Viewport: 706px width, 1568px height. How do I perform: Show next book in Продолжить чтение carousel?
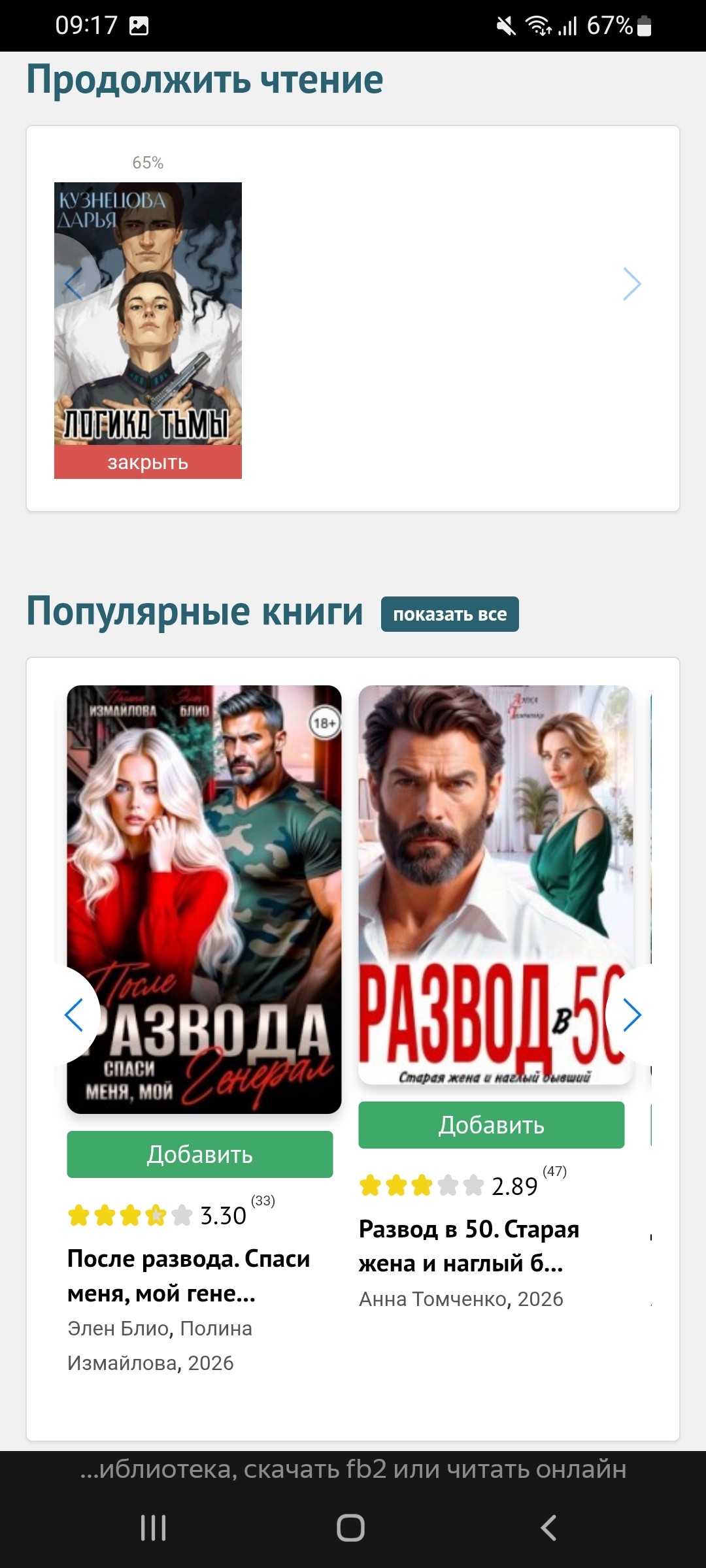pos(631,284)
